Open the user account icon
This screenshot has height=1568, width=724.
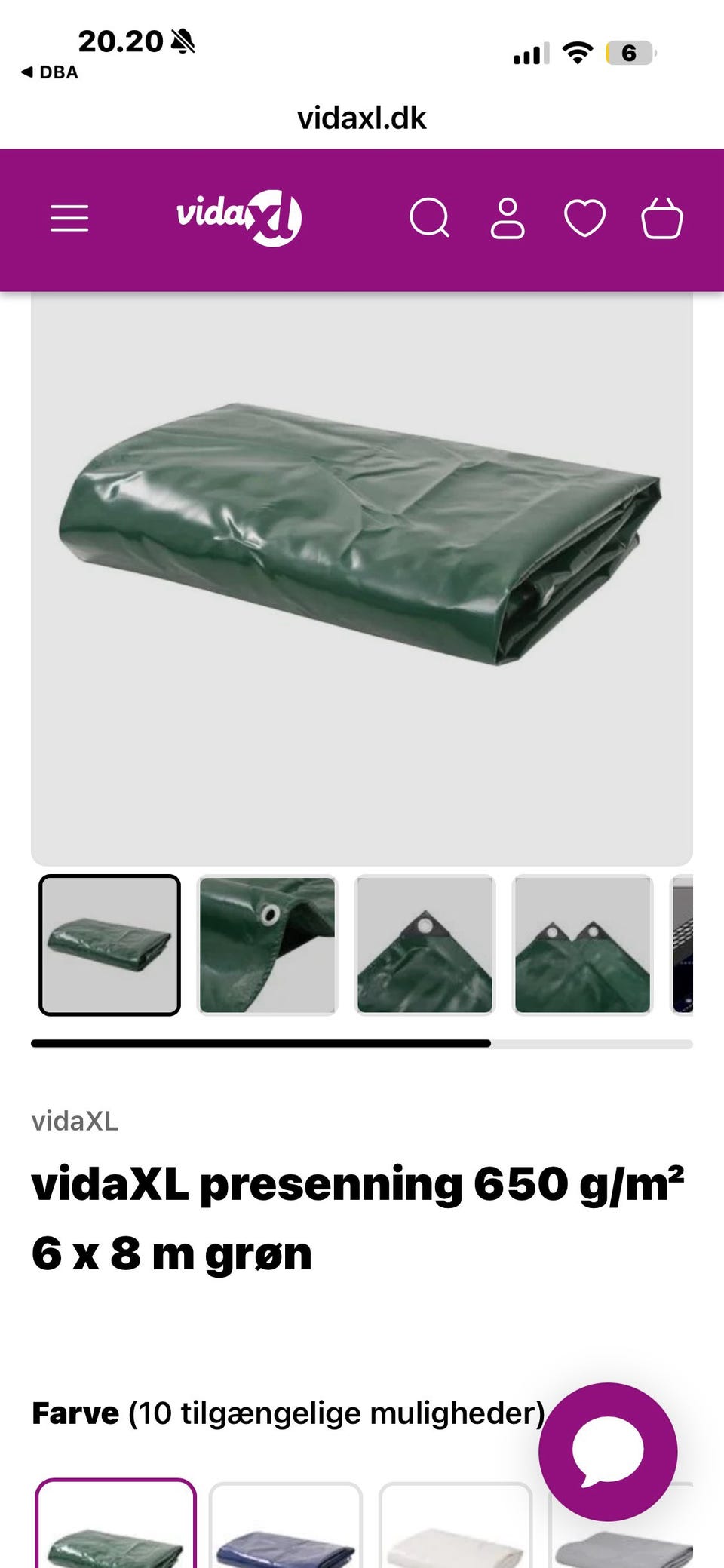pos(508,219)
